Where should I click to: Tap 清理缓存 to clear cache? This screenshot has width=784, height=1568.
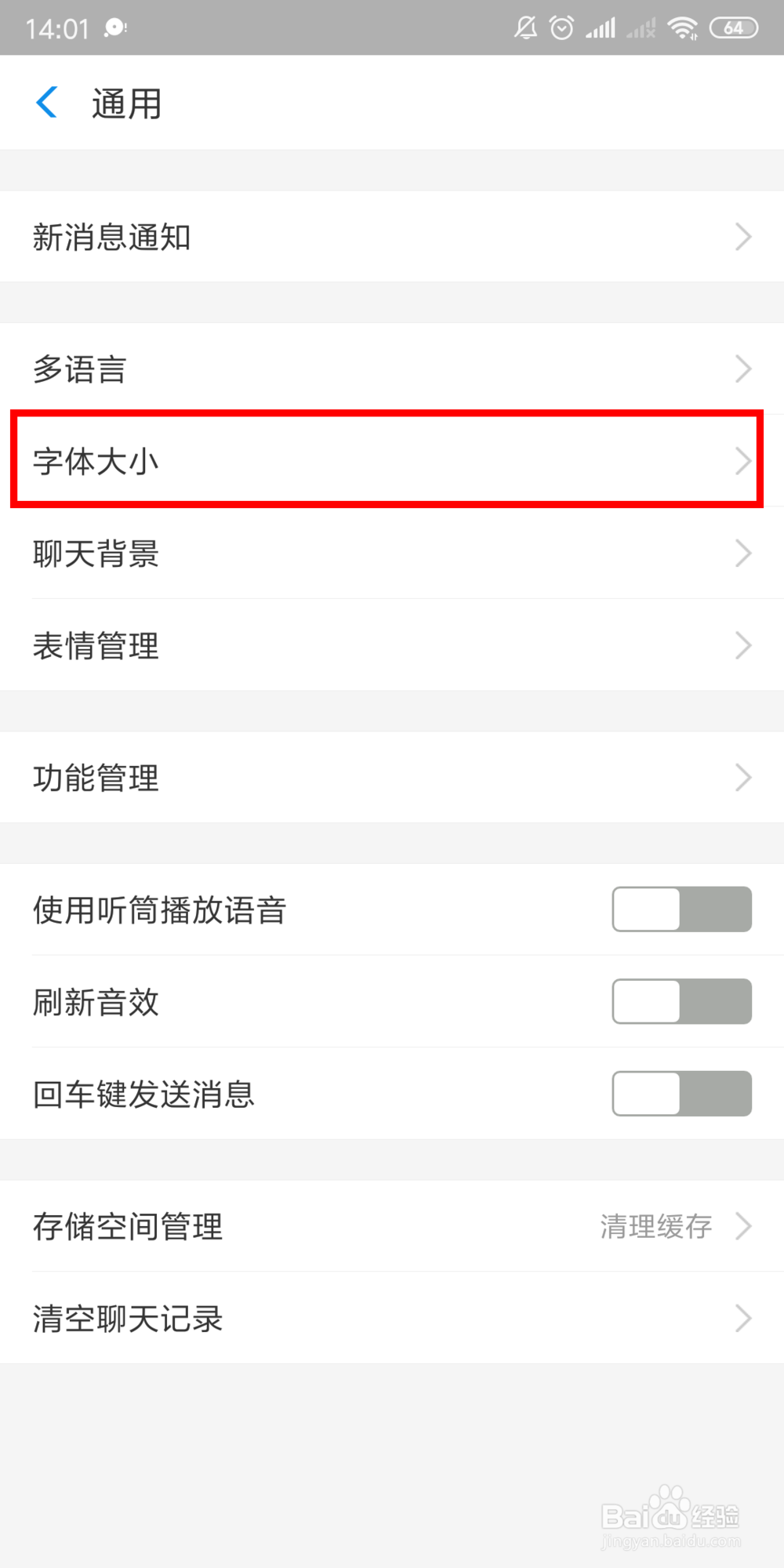[x=656, y=1226]
